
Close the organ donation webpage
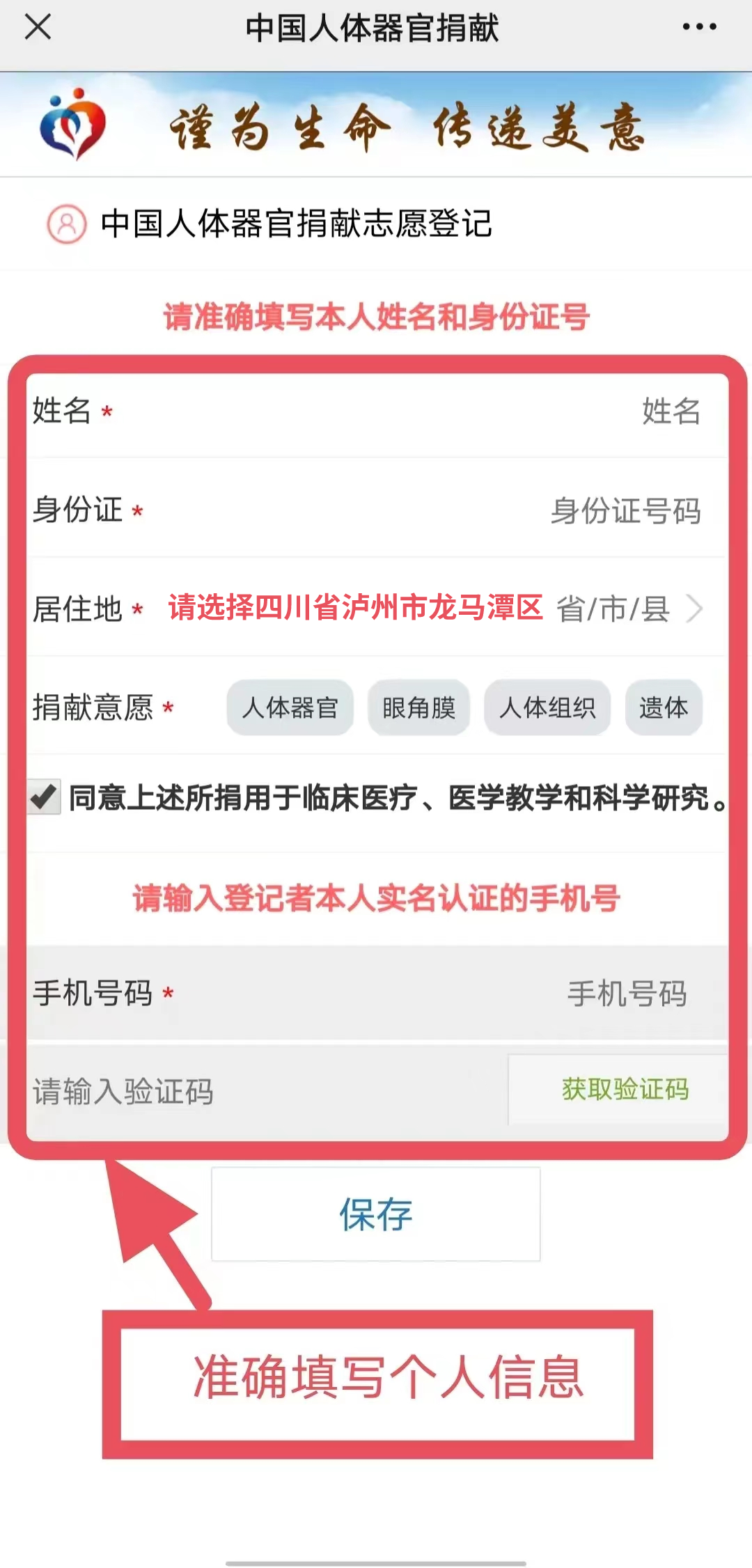click(x=38, y=28)
